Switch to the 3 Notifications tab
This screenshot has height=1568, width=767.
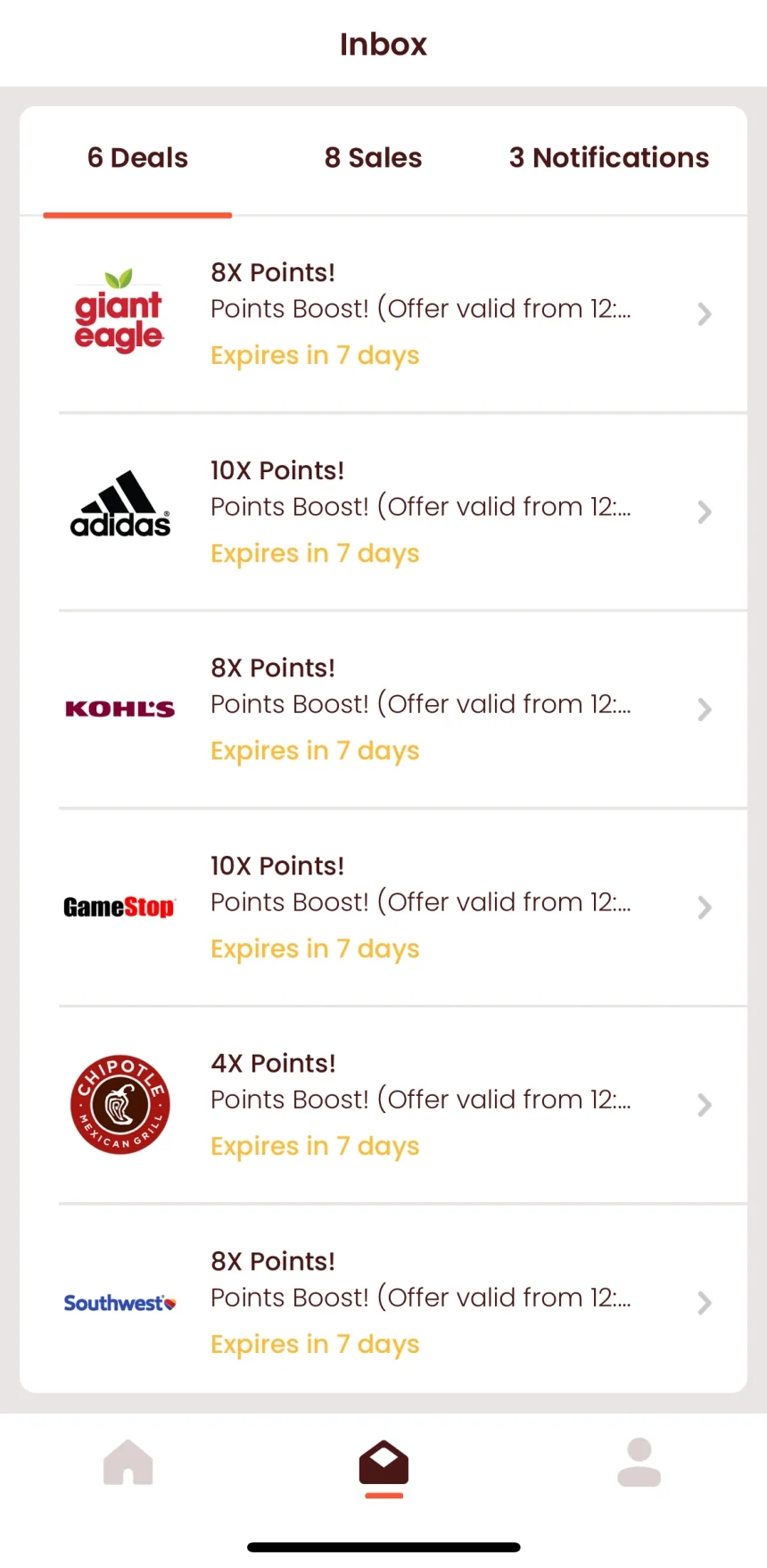[x=607, y=157]
